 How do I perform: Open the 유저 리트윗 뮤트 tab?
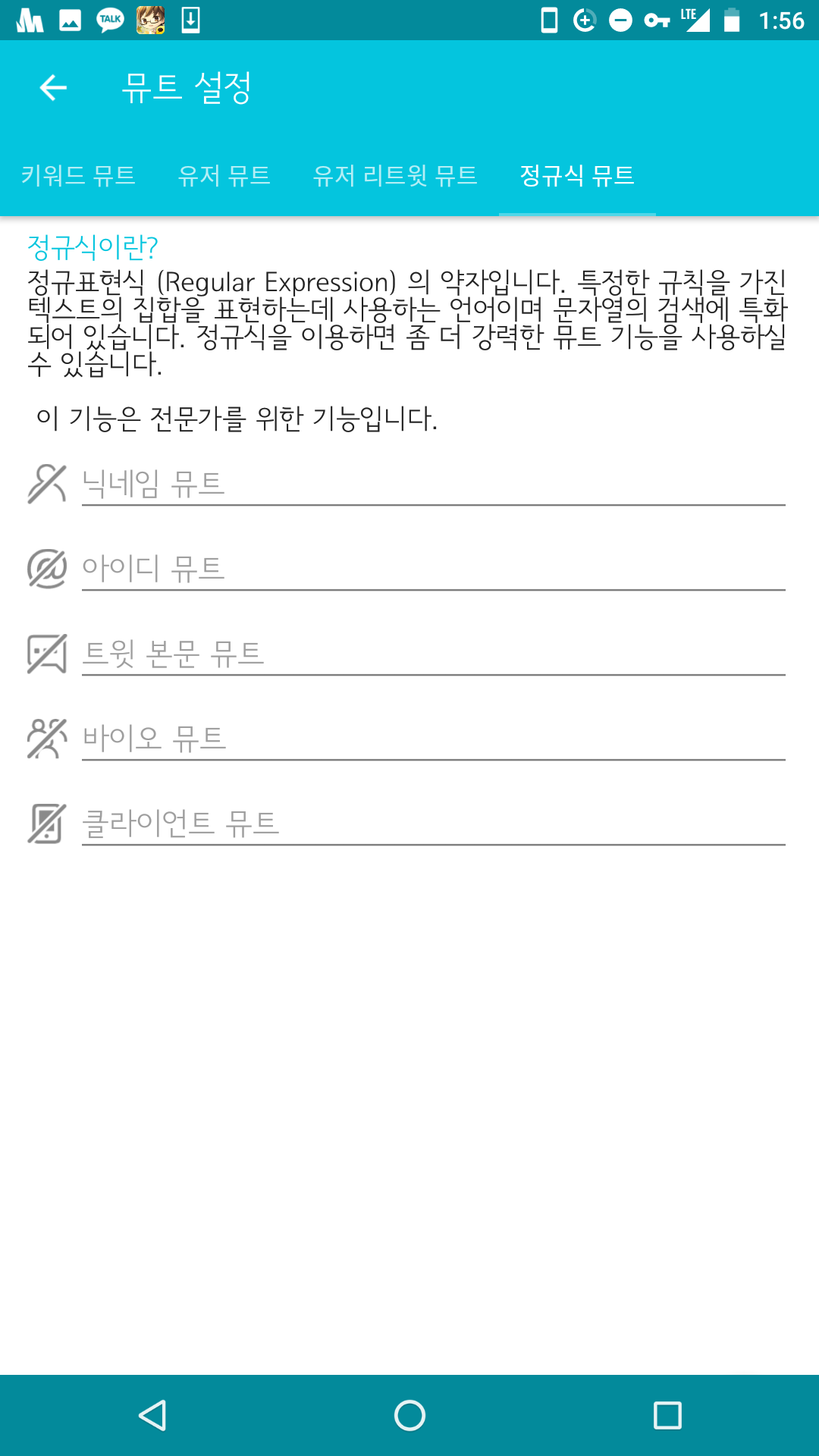[x=395, y=176]
